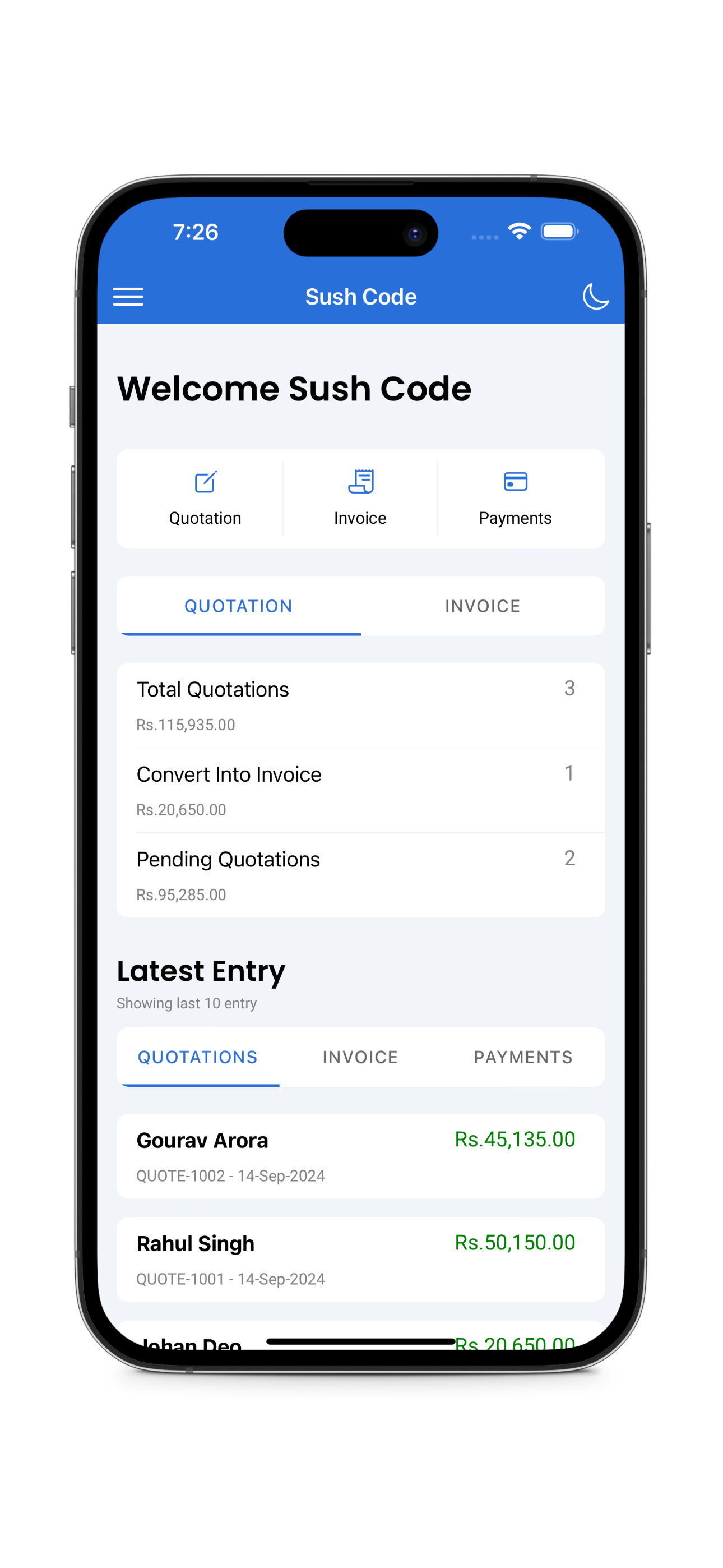The width and height of the screenshot is (723, 1568).
Task: Open the Invoice shortcut
Action: pyautogui.click(x=360, y=499)
